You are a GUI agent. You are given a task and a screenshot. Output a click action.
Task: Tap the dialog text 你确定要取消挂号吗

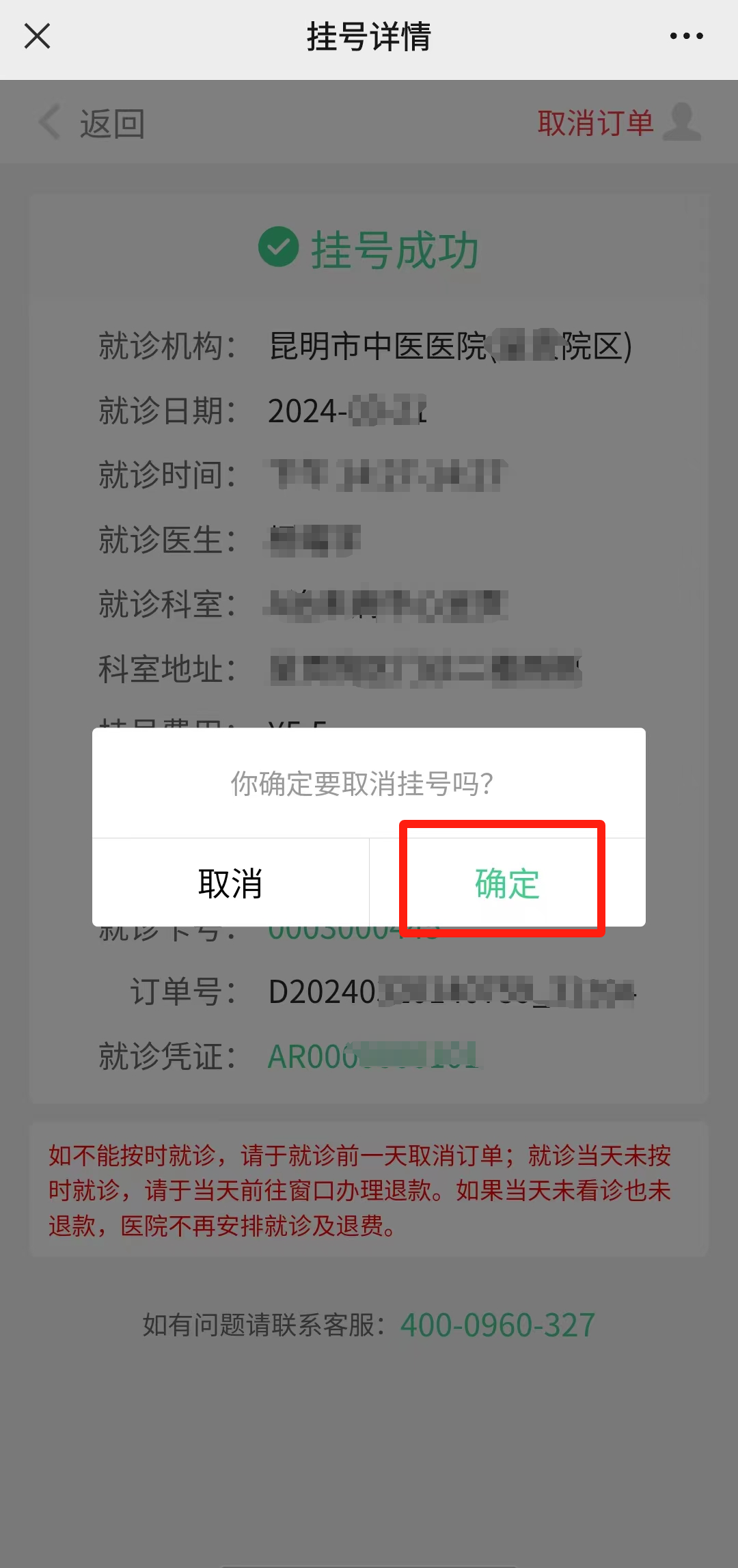(x=361, y=783)
